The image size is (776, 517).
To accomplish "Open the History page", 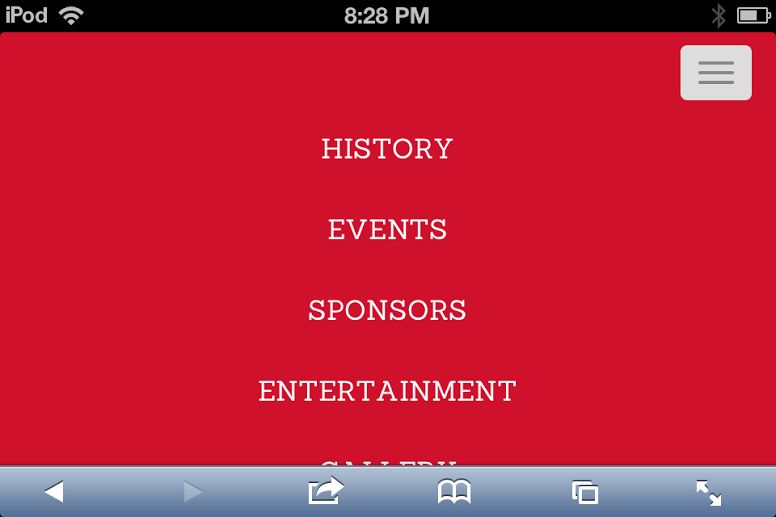I will coord(387,149).
